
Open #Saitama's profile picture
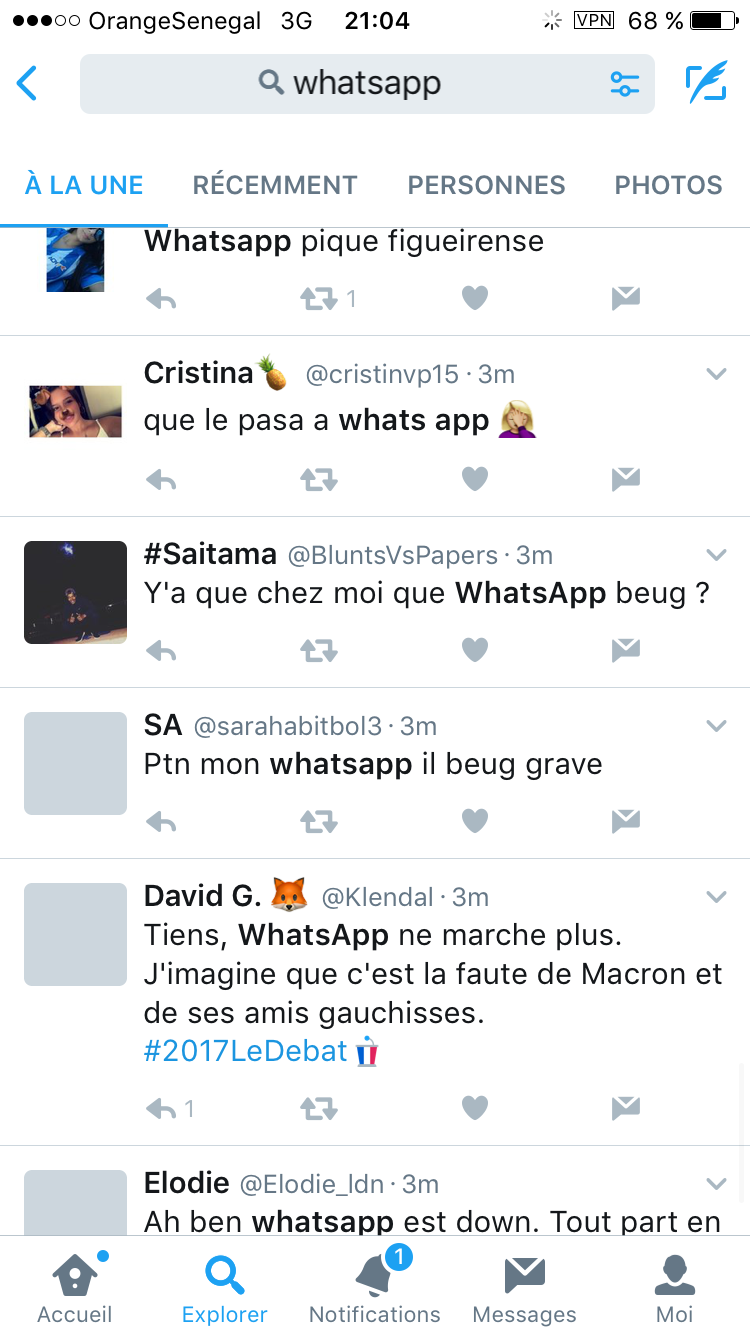75,592
